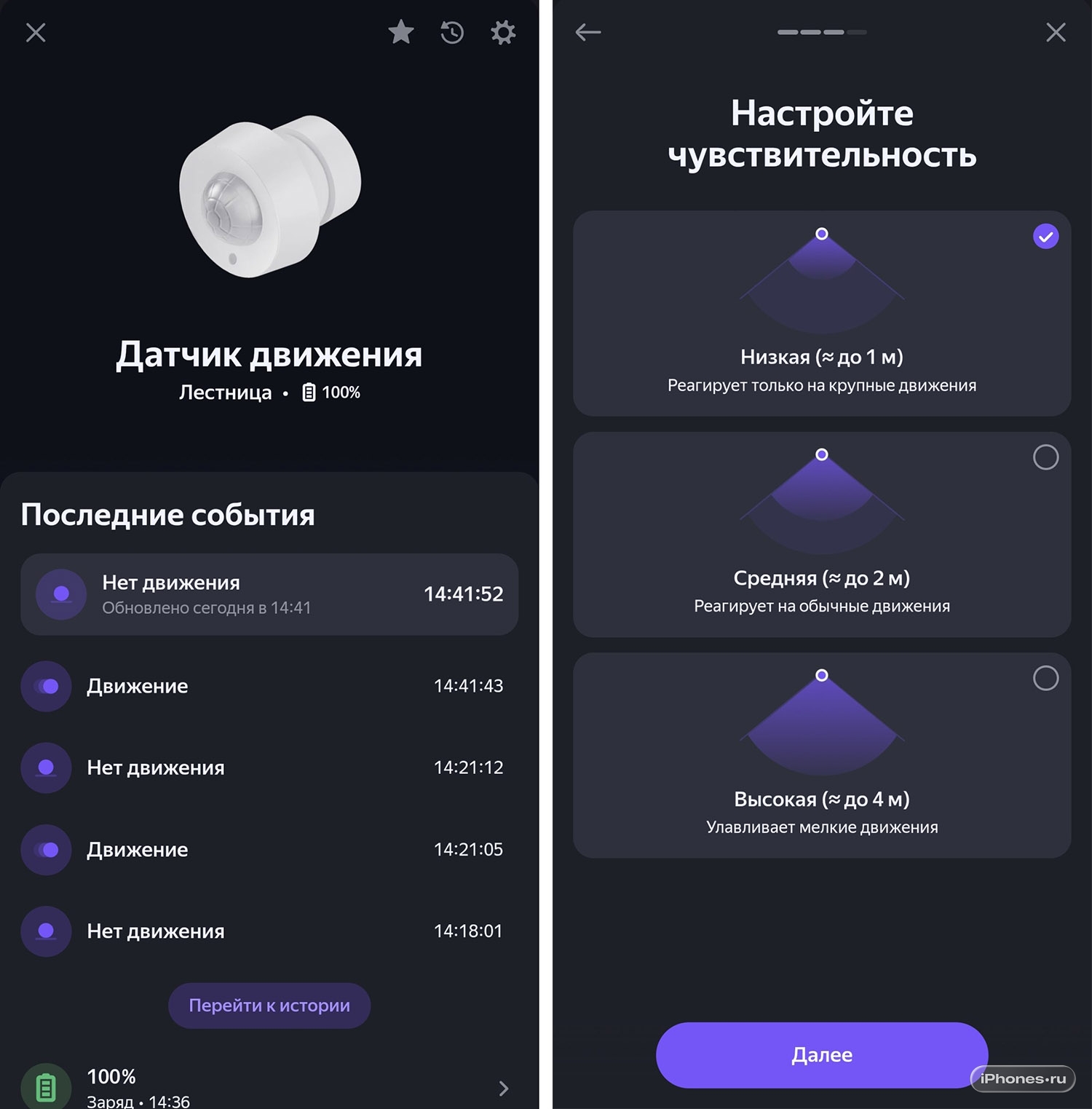Close the motion sensor screen
Image resolution: width=1092 pixels, height=1109 pixels.
click(36, 33)
